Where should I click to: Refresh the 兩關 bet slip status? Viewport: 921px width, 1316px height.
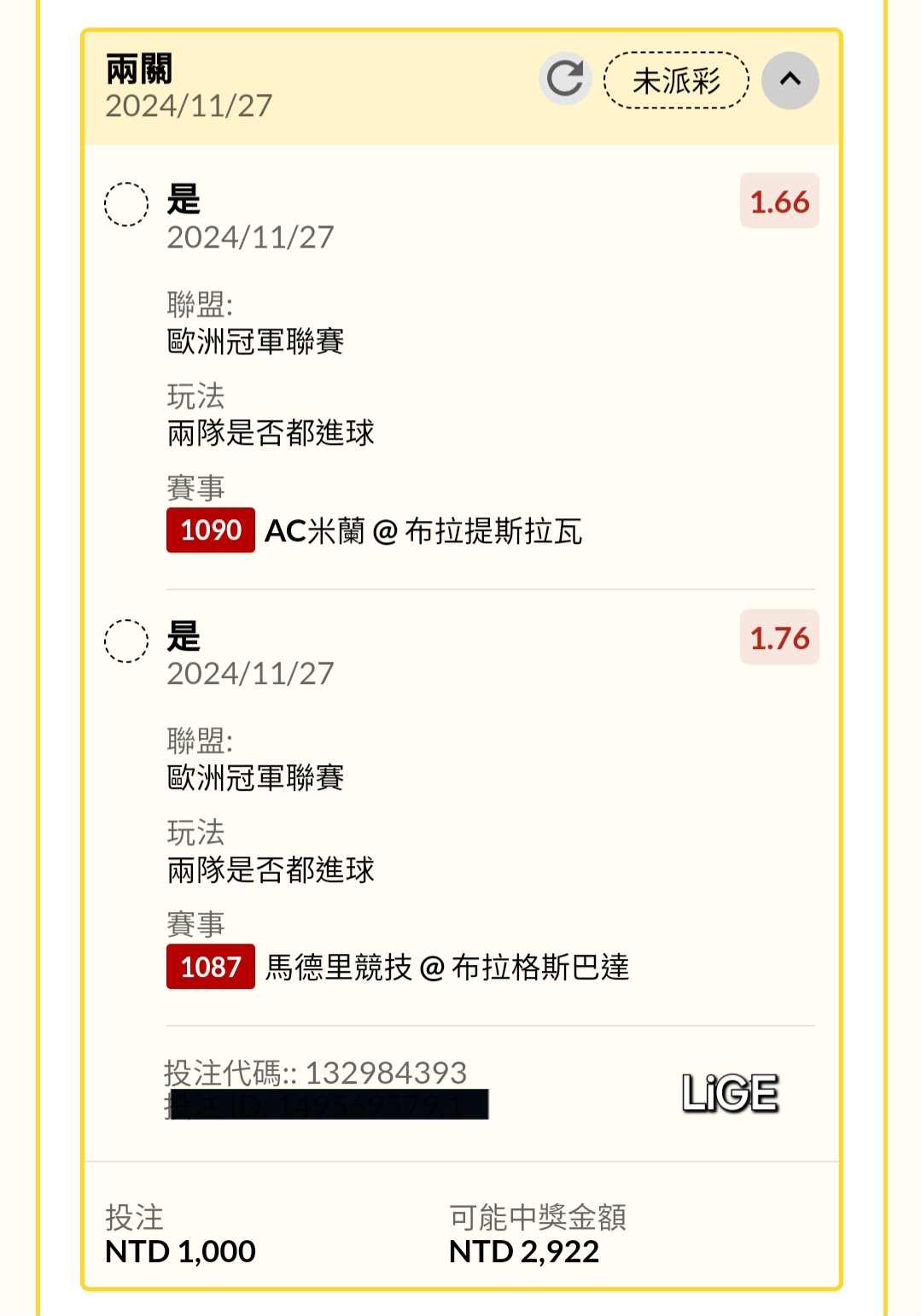(565, 79)
